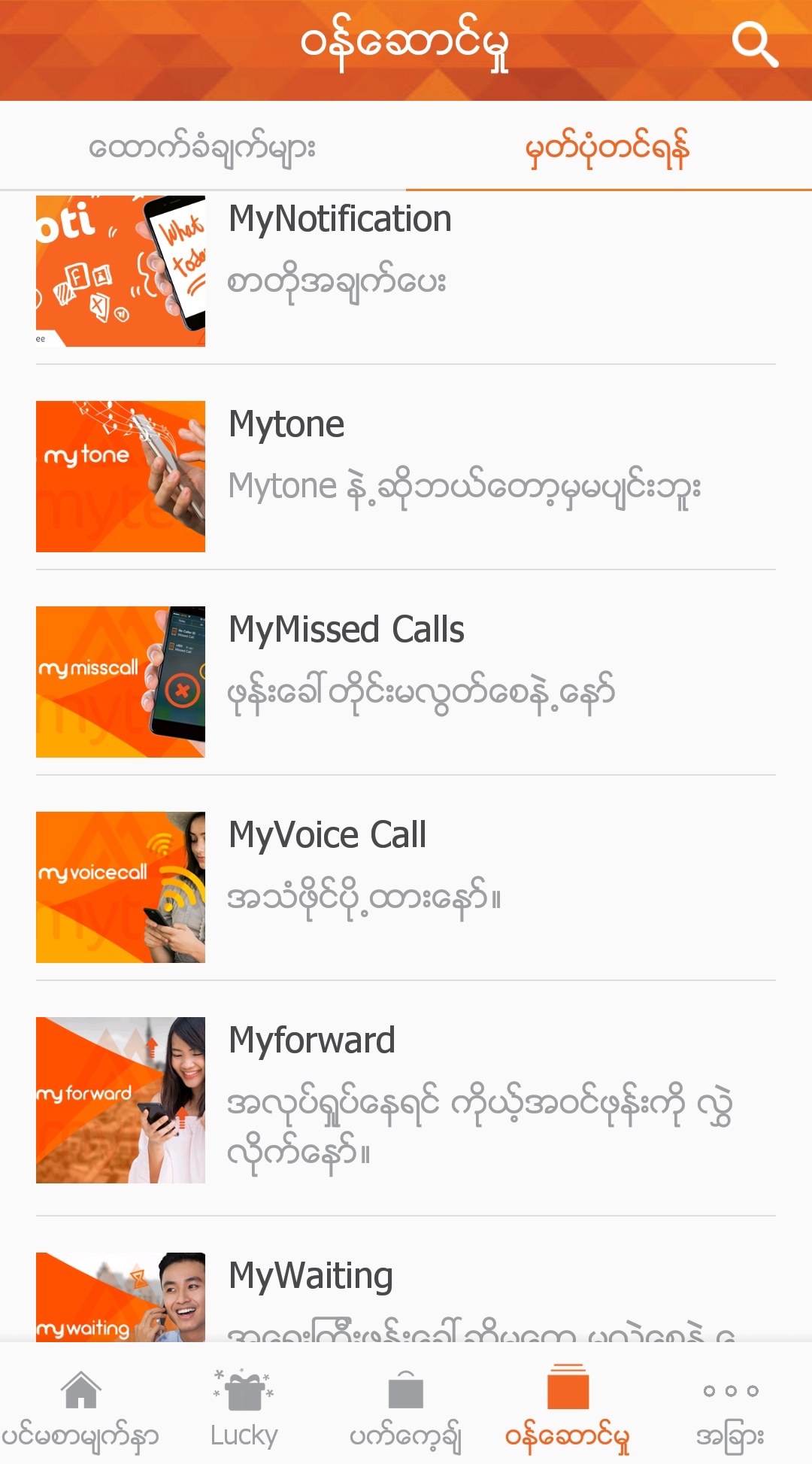Open the Myforward service
812x1464 pixels.
point(406,1100)
